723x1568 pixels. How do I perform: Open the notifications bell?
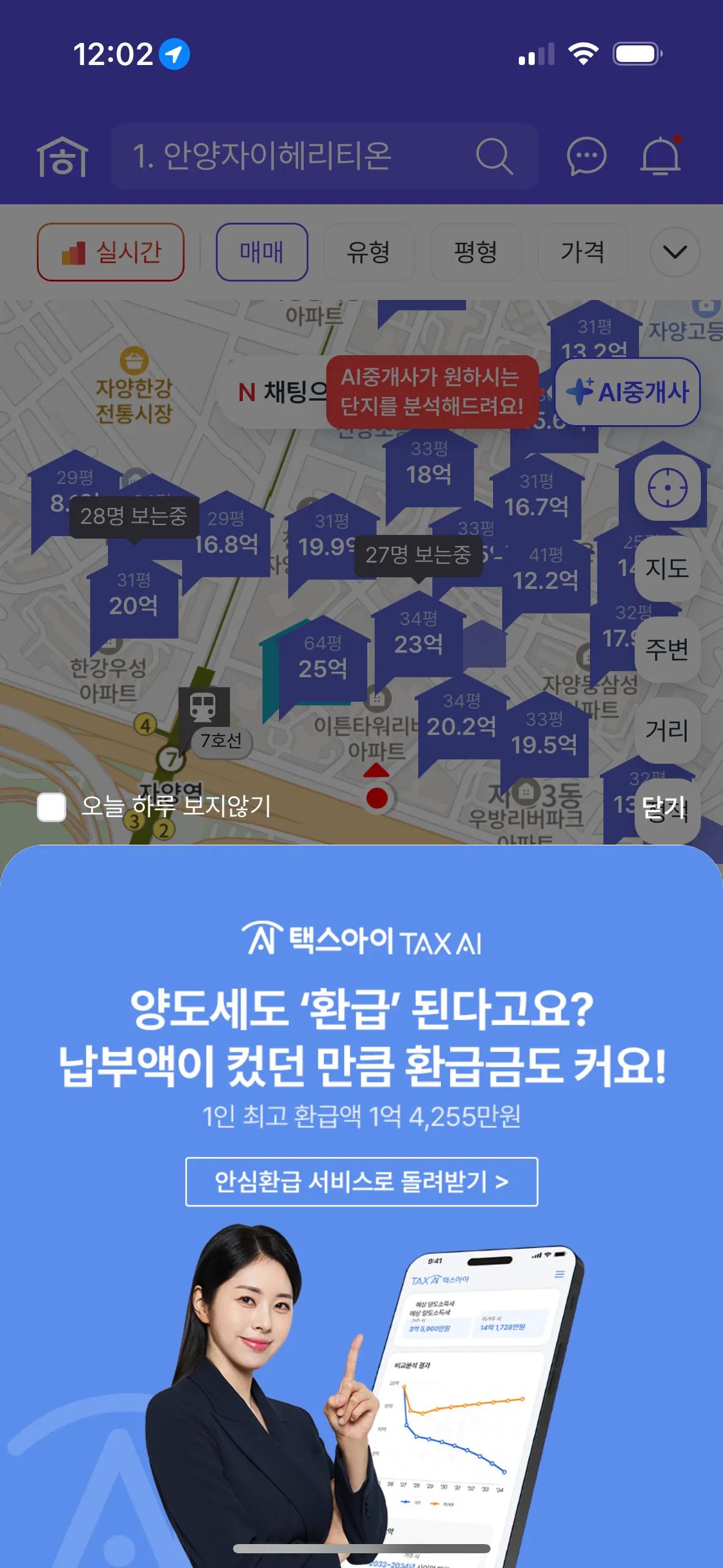pos(660,156)
